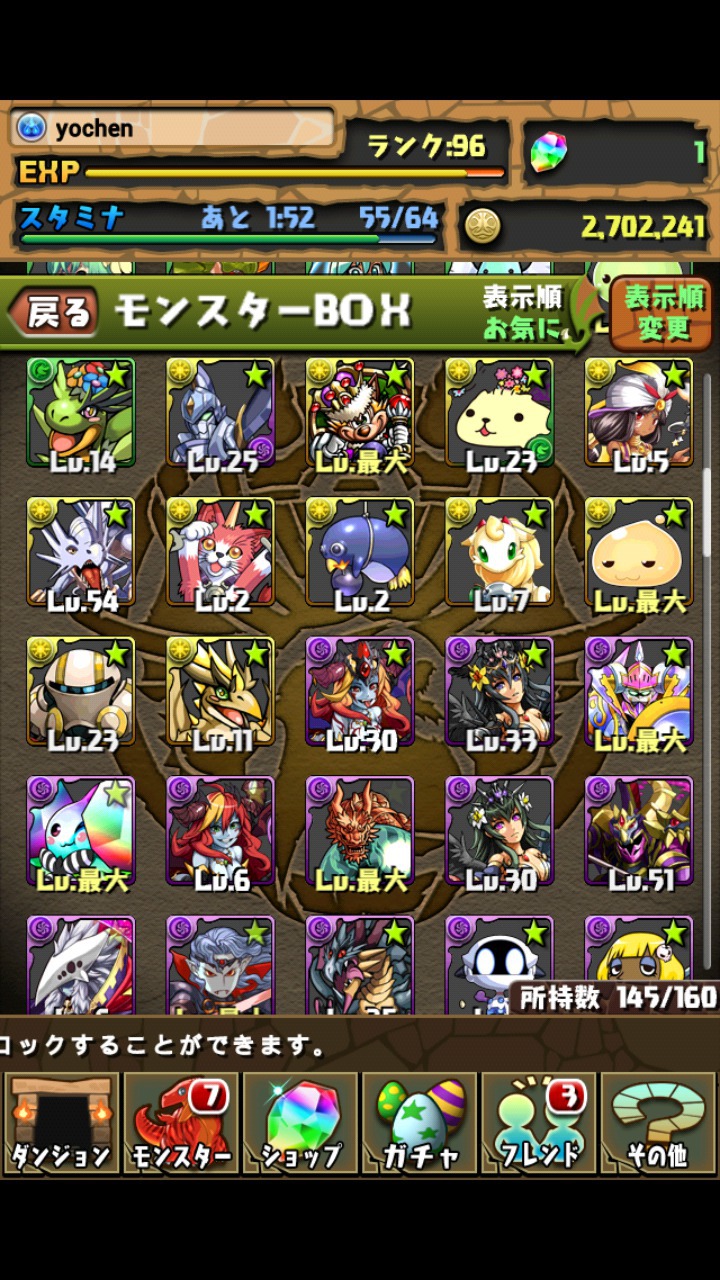This screenshot has height=1280, width=720.
Task: Select the green dragon monster Lv.14
Action: pos(80,413)
